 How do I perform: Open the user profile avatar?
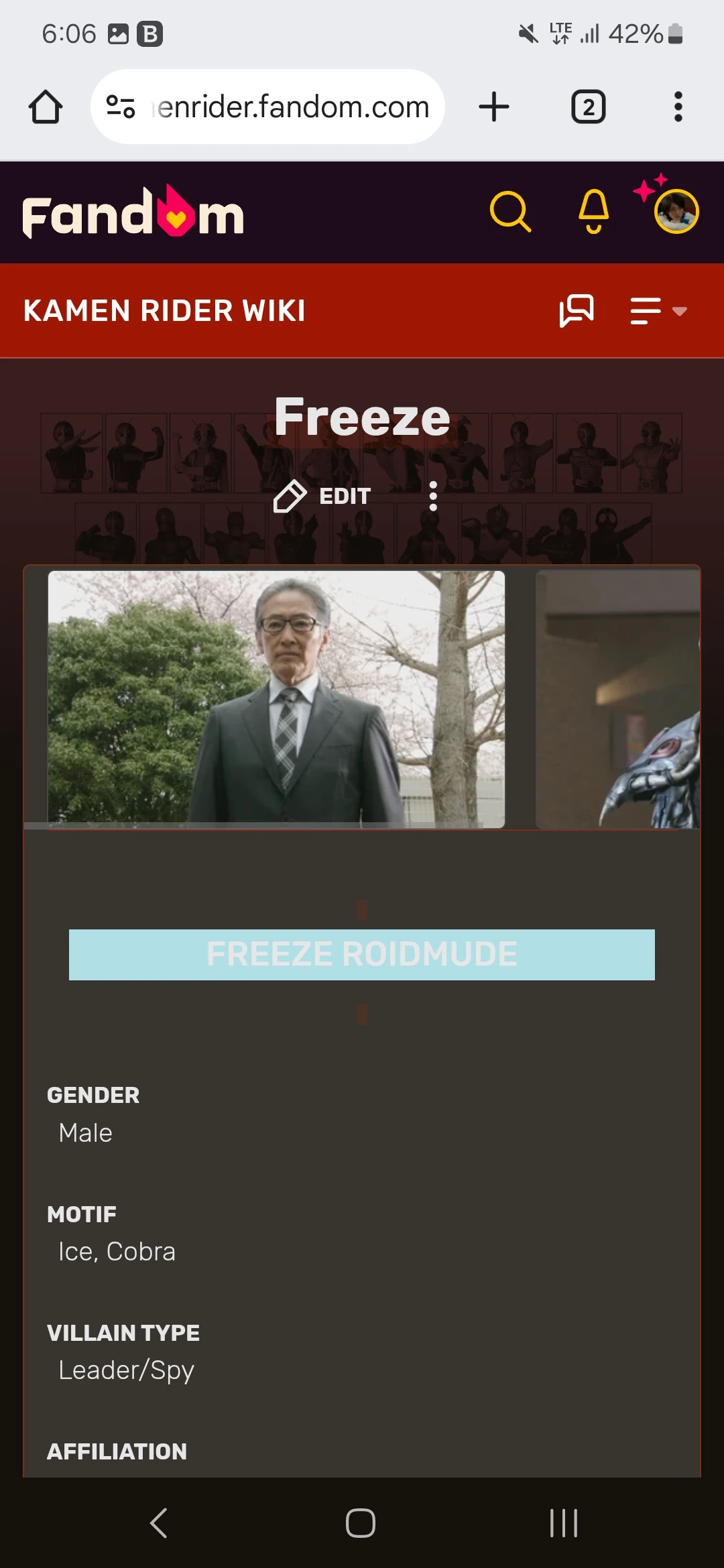click(676, 212)
